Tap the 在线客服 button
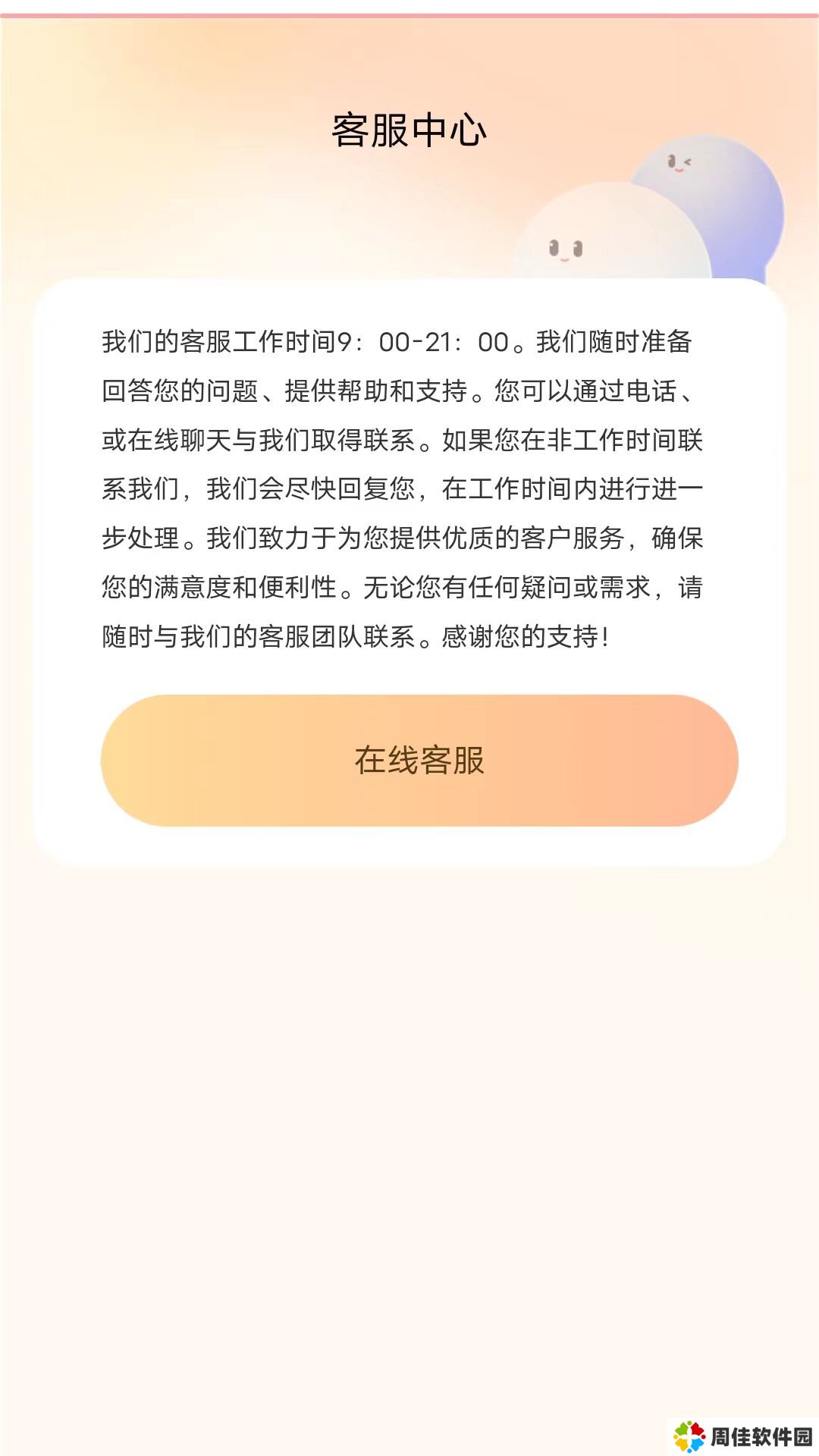Viewport: 819px width, 1456px height. [419, 760]
